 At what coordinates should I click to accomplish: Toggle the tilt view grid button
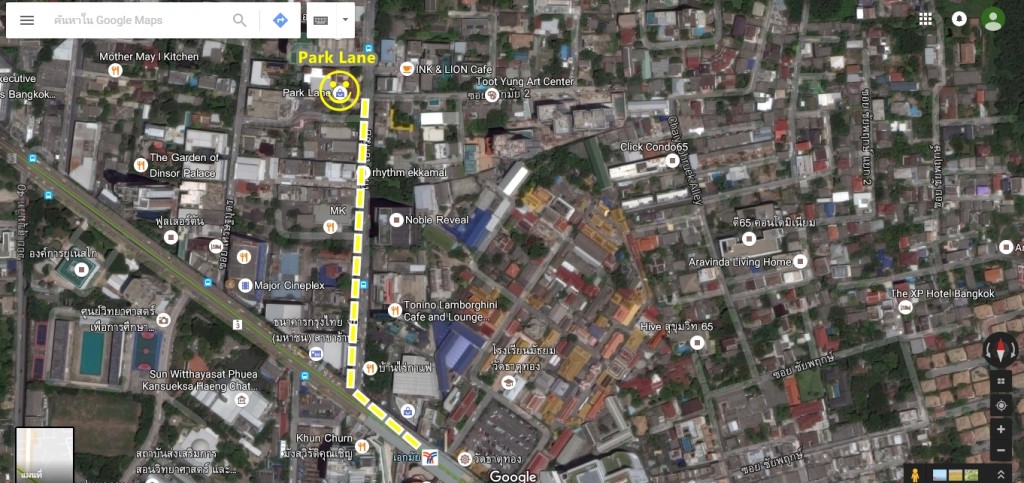coord(1001,381)
